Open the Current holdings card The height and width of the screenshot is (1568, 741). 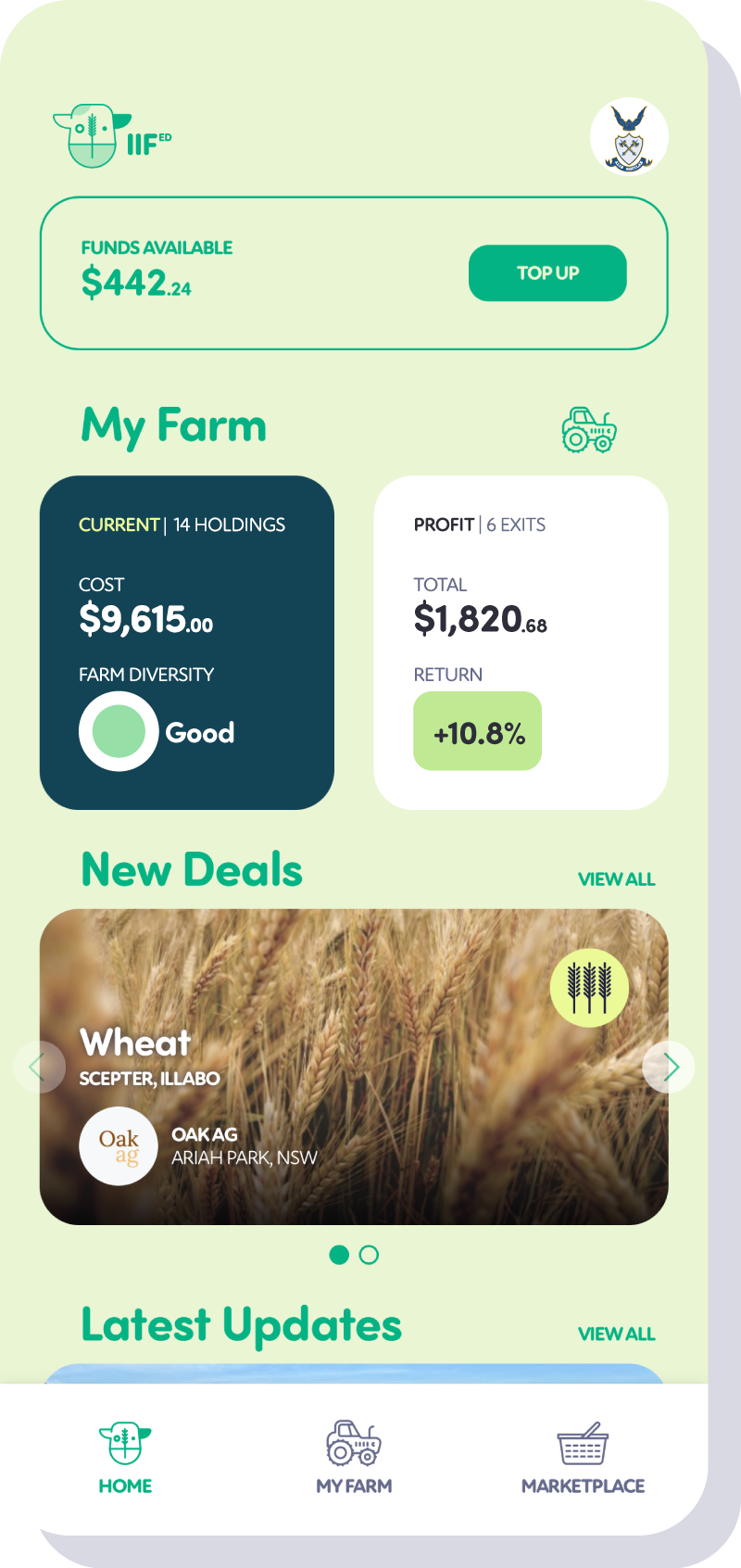point(187,642)
